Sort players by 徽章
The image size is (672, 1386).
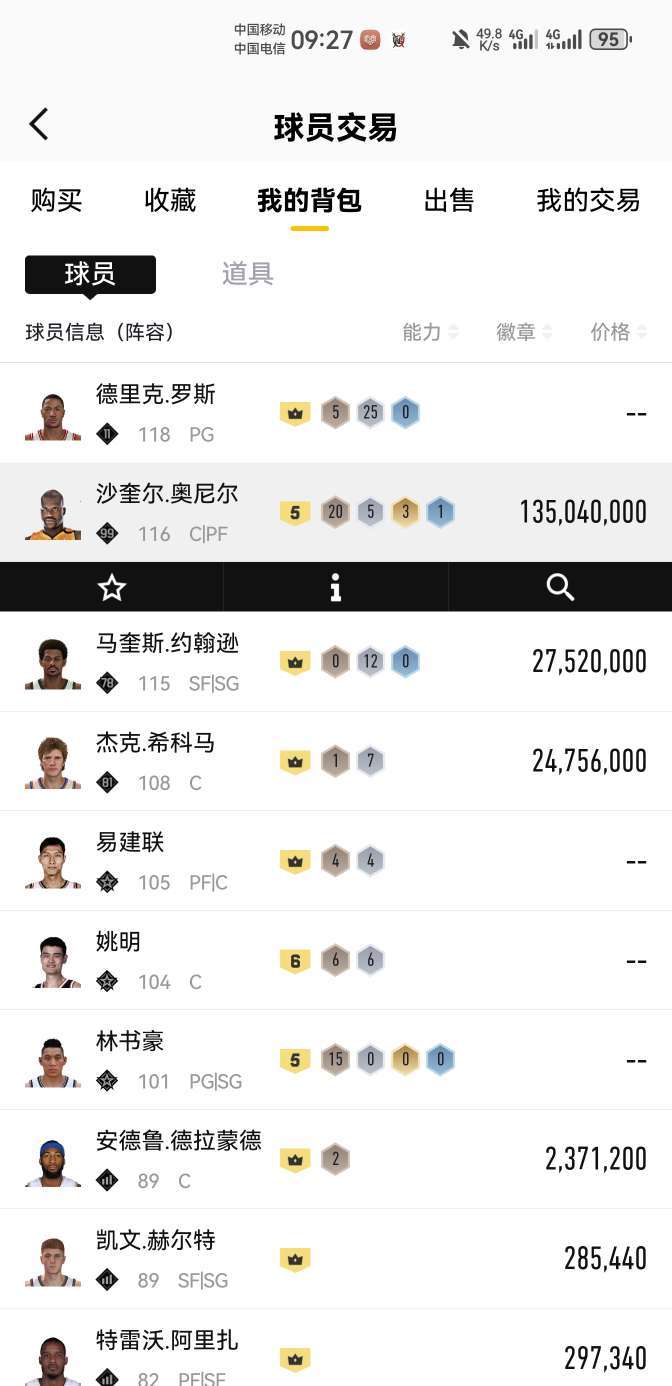524,332
